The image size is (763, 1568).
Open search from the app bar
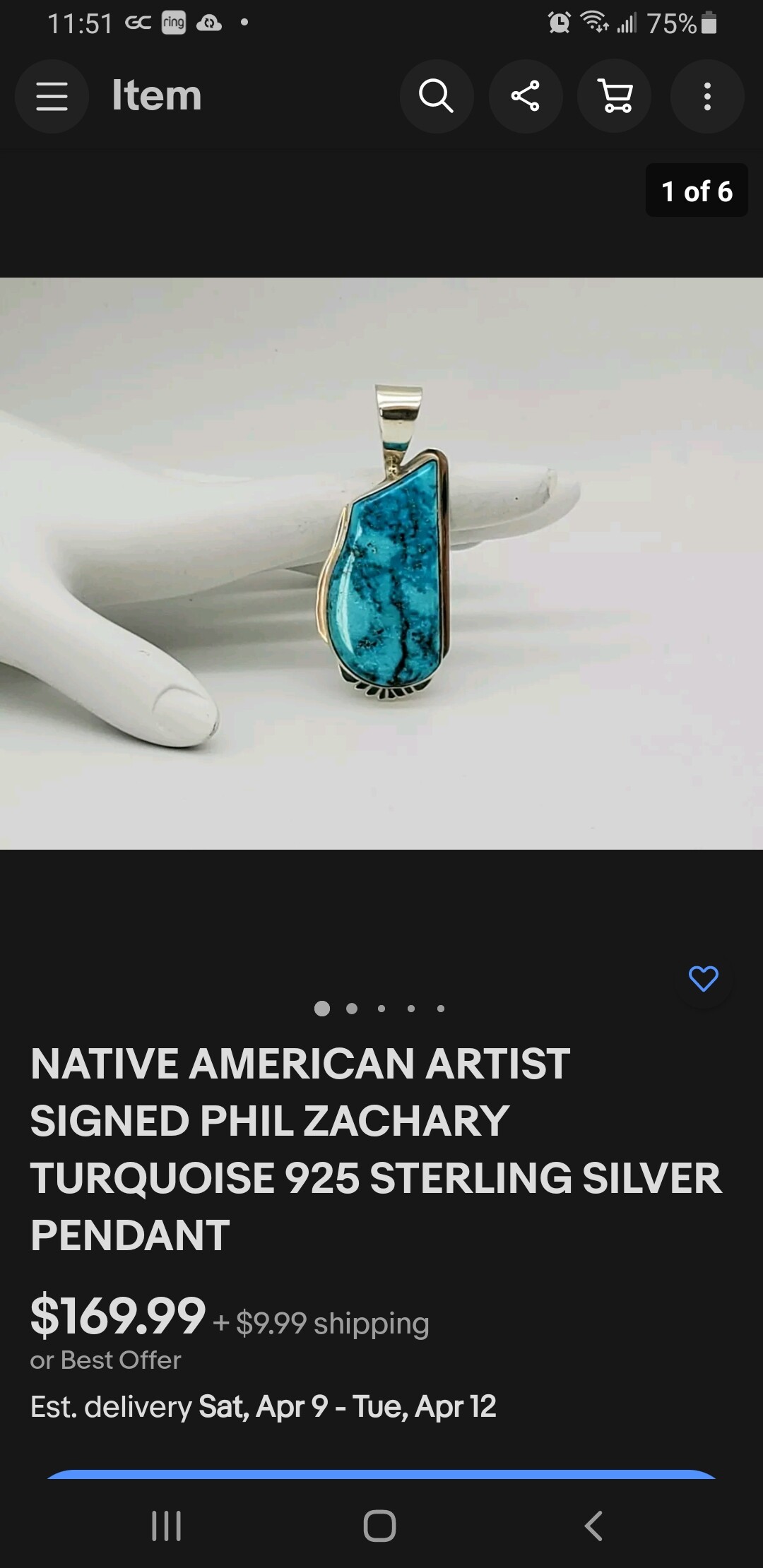[437, 96]
